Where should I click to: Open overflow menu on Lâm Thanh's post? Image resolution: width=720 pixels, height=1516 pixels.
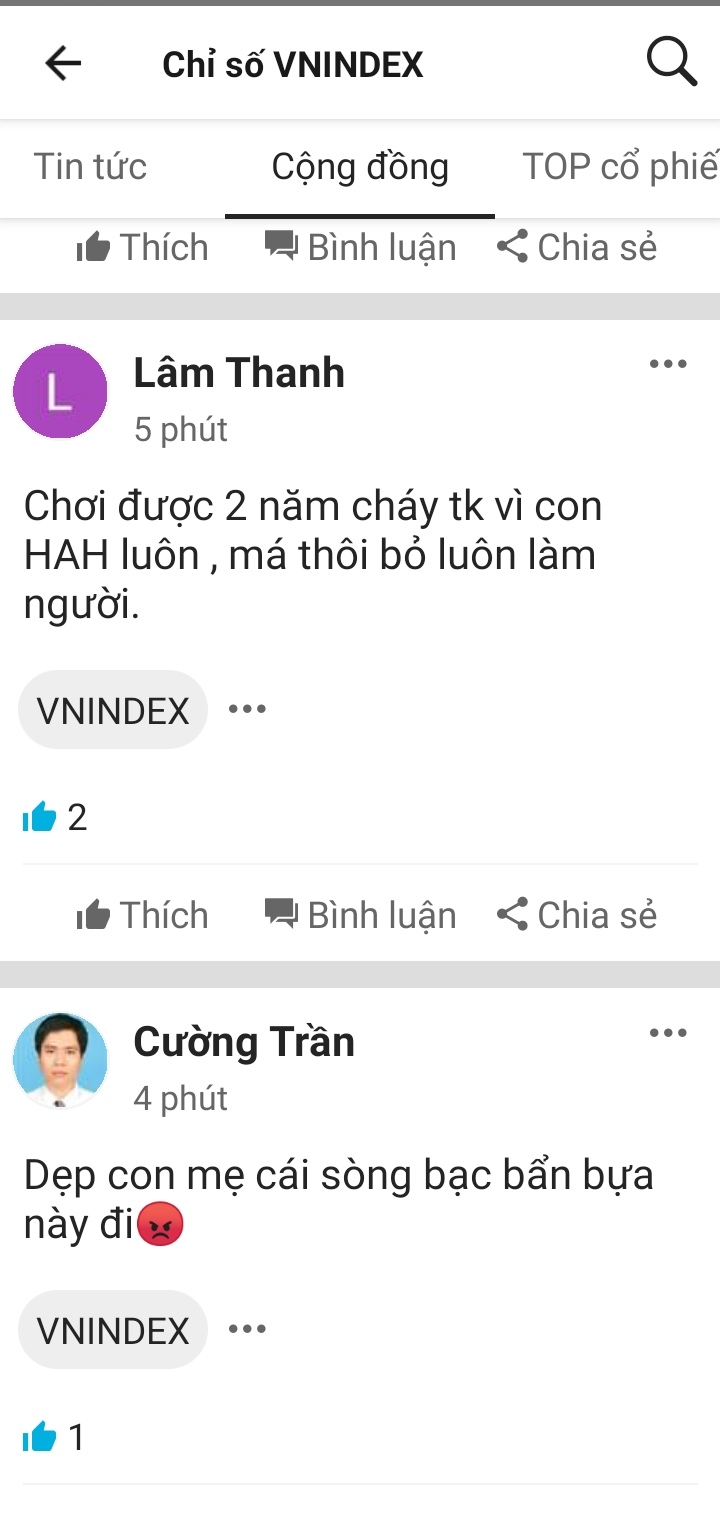pos(668,364)
